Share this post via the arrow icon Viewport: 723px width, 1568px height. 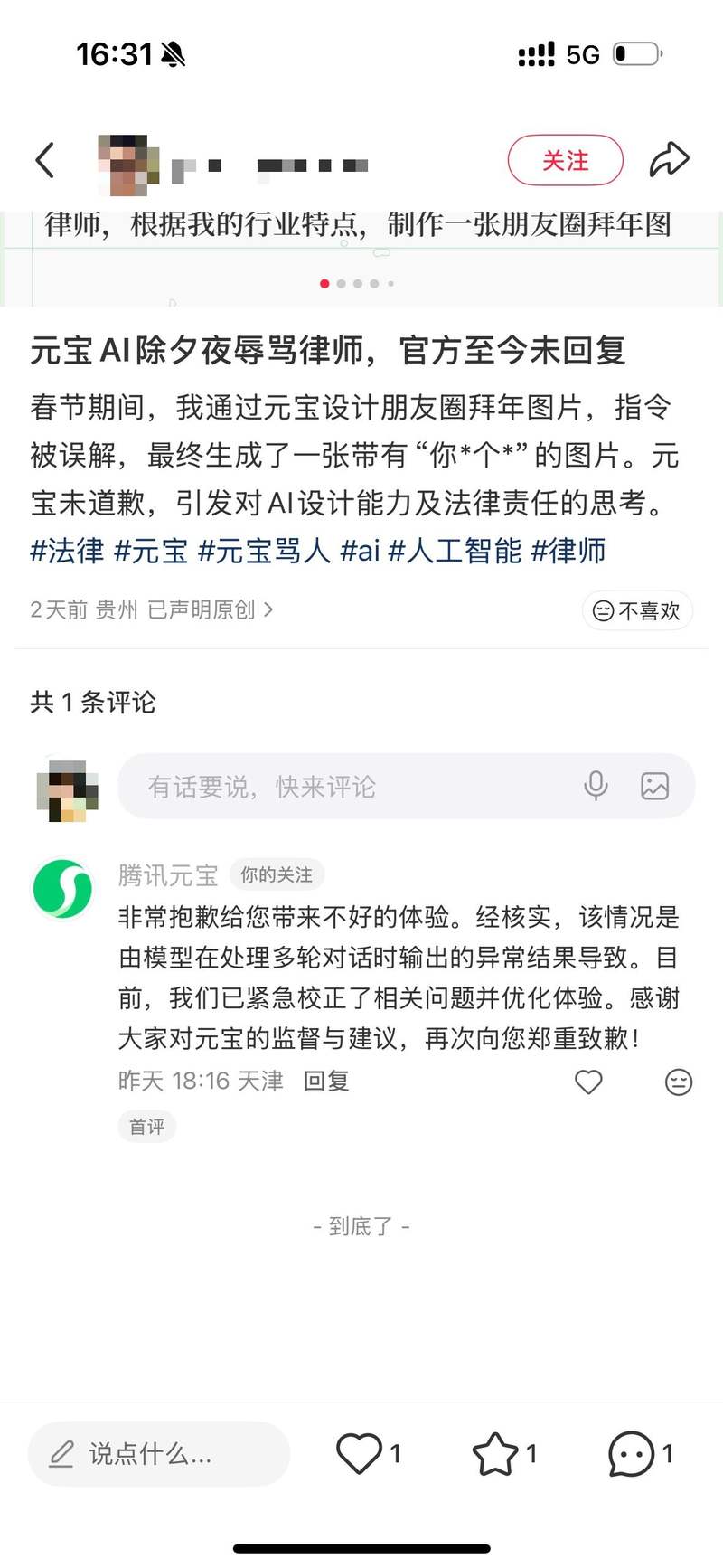tap(669, 160)
